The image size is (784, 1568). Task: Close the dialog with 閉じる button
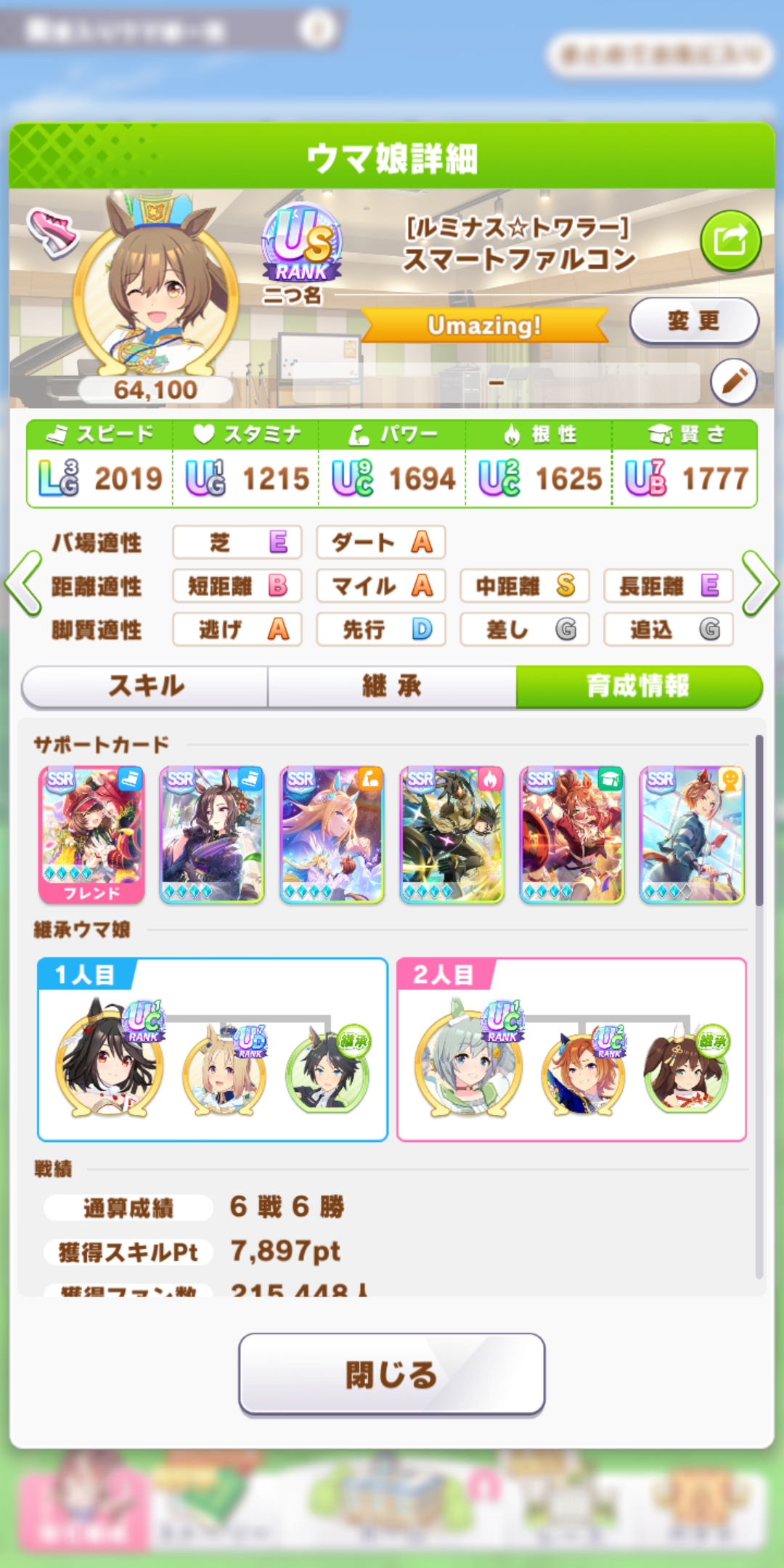[391, 1374]
